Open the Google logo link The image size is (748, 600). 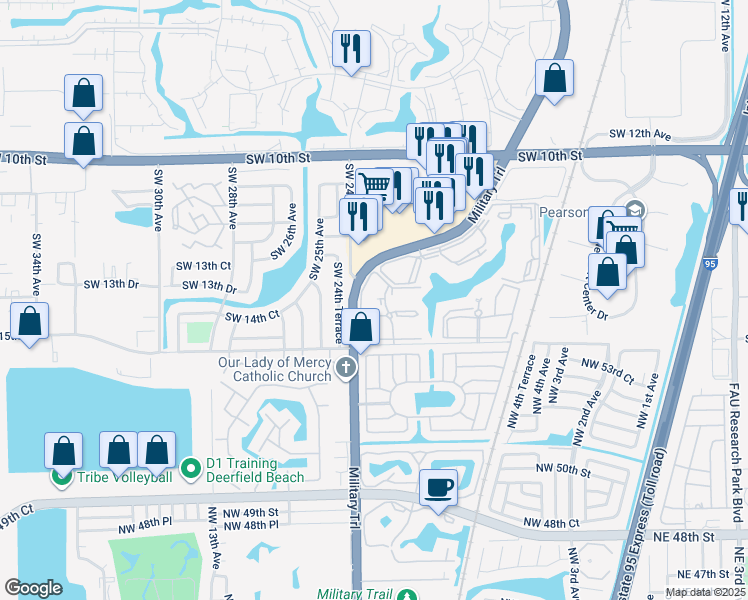point(33,588)
